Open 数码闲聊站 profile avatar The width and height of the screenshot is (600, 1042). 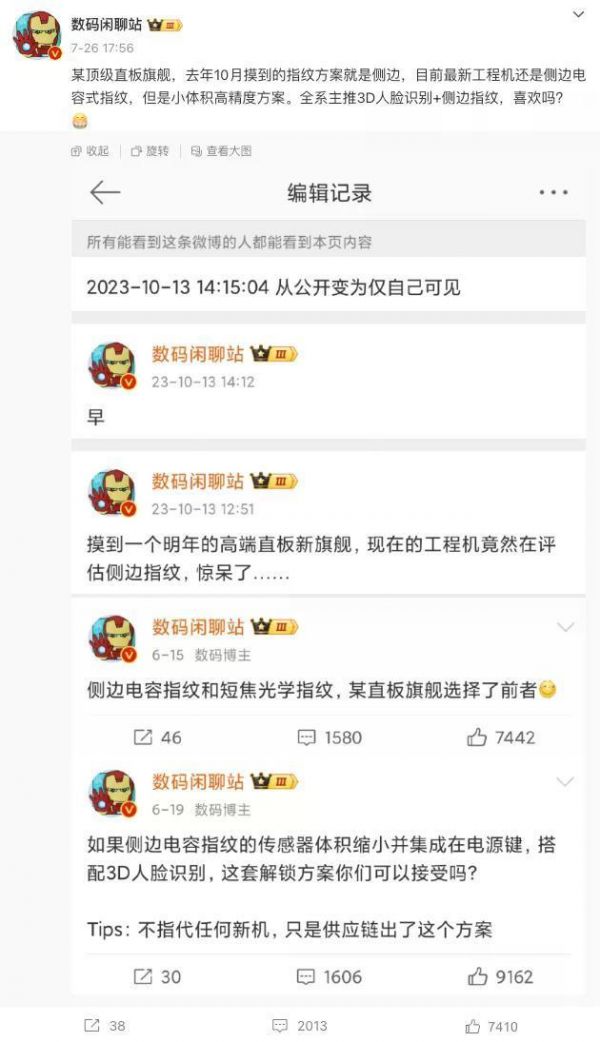point(37,35)
